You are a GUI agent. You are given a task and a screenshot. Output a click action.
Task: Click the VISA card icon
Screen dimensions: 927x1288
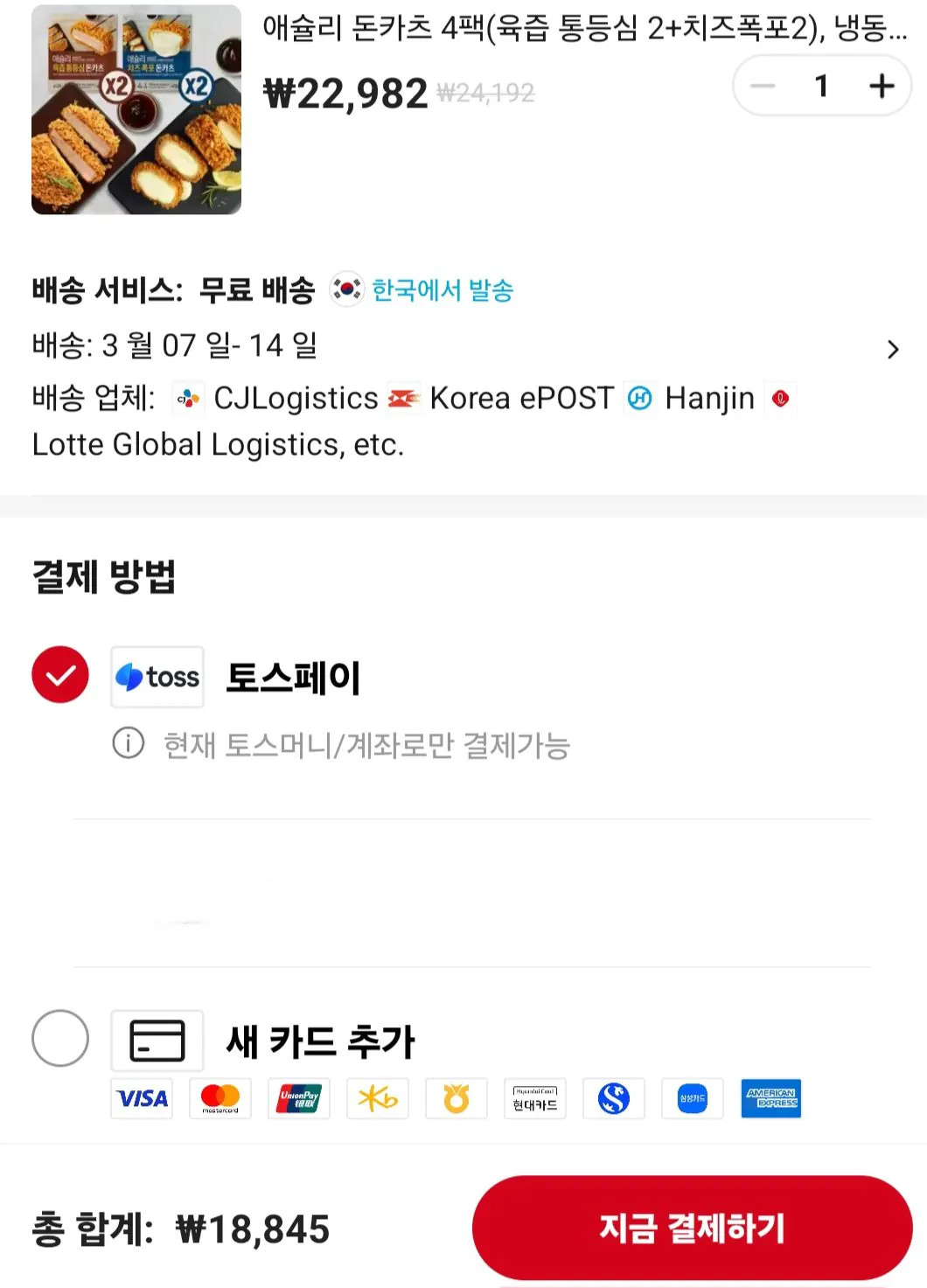(143, 1099)
